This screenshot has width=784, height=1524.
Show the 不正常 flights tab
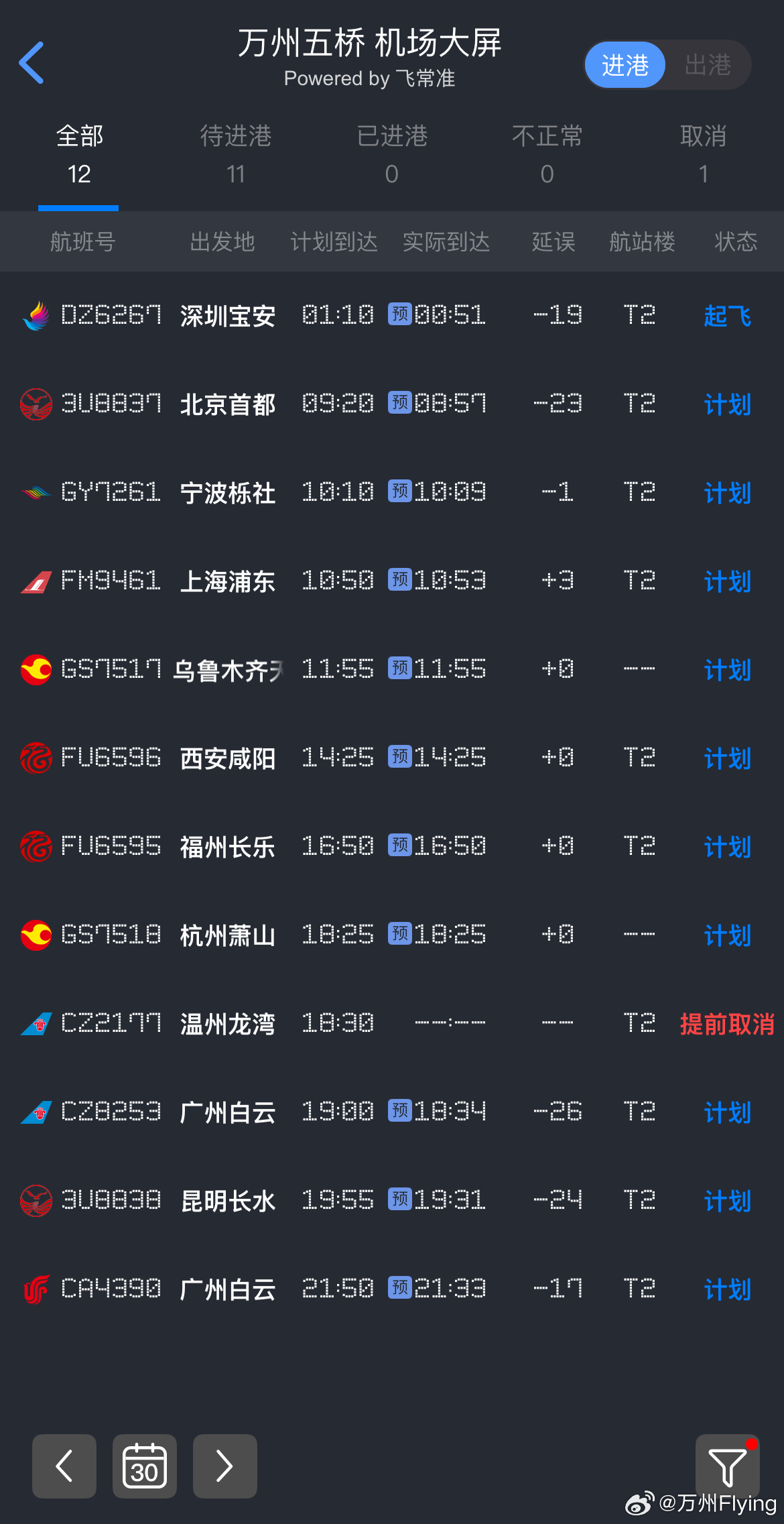point(547,154)
